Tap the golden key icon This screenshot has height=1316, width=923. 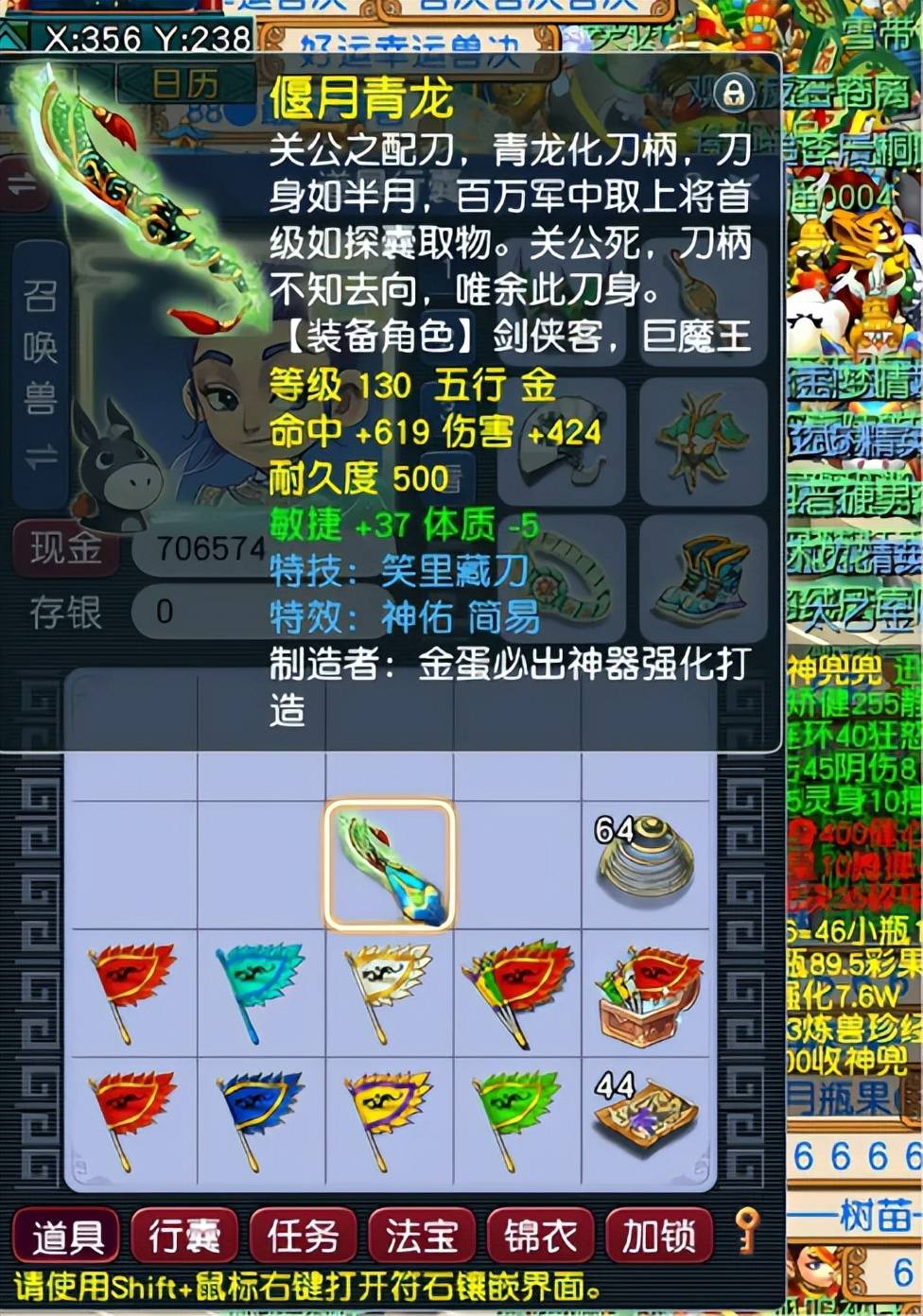click(x=747, y=1232)
